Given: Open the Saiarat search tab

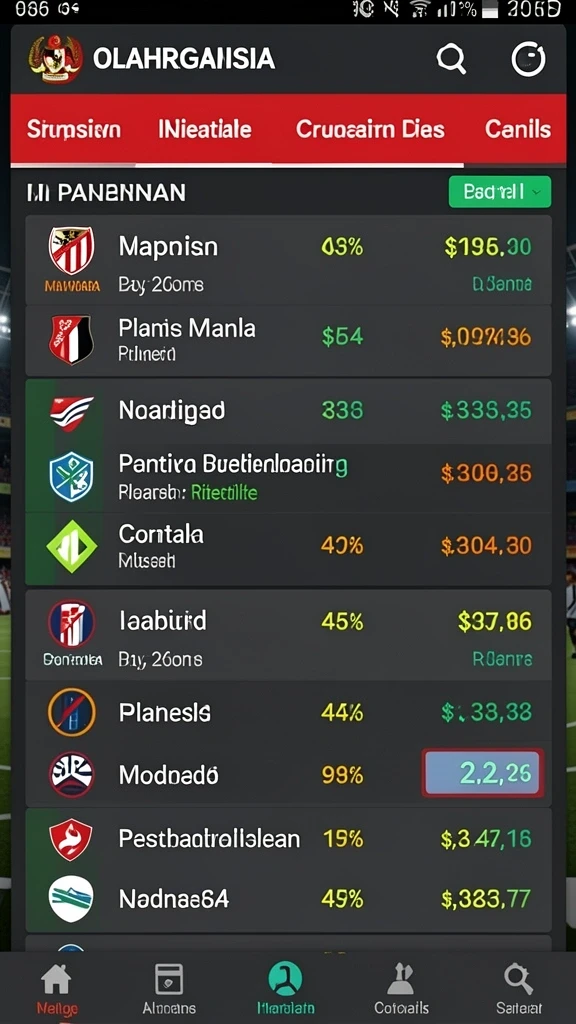Looking at the screenshot, I should click(x=518, y=987).
